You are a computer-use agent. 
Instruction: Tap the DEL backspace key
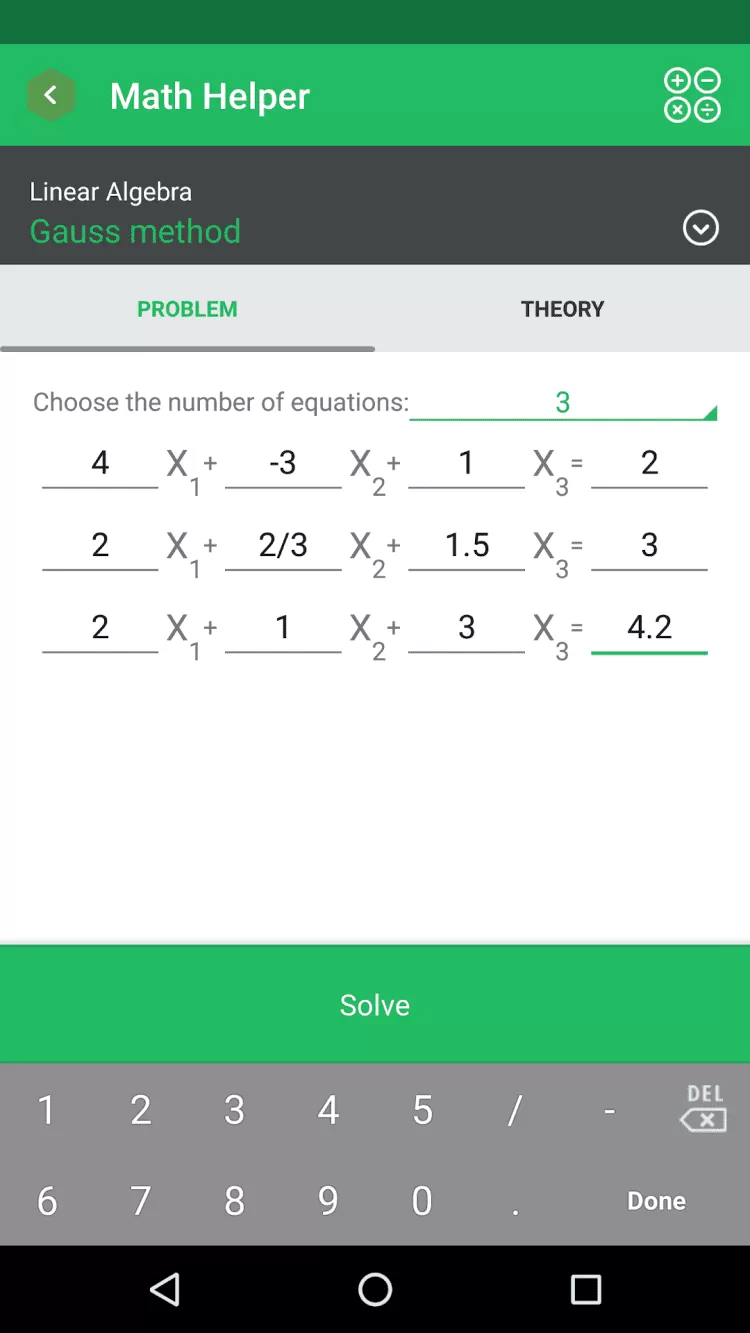coord(703,1110)
